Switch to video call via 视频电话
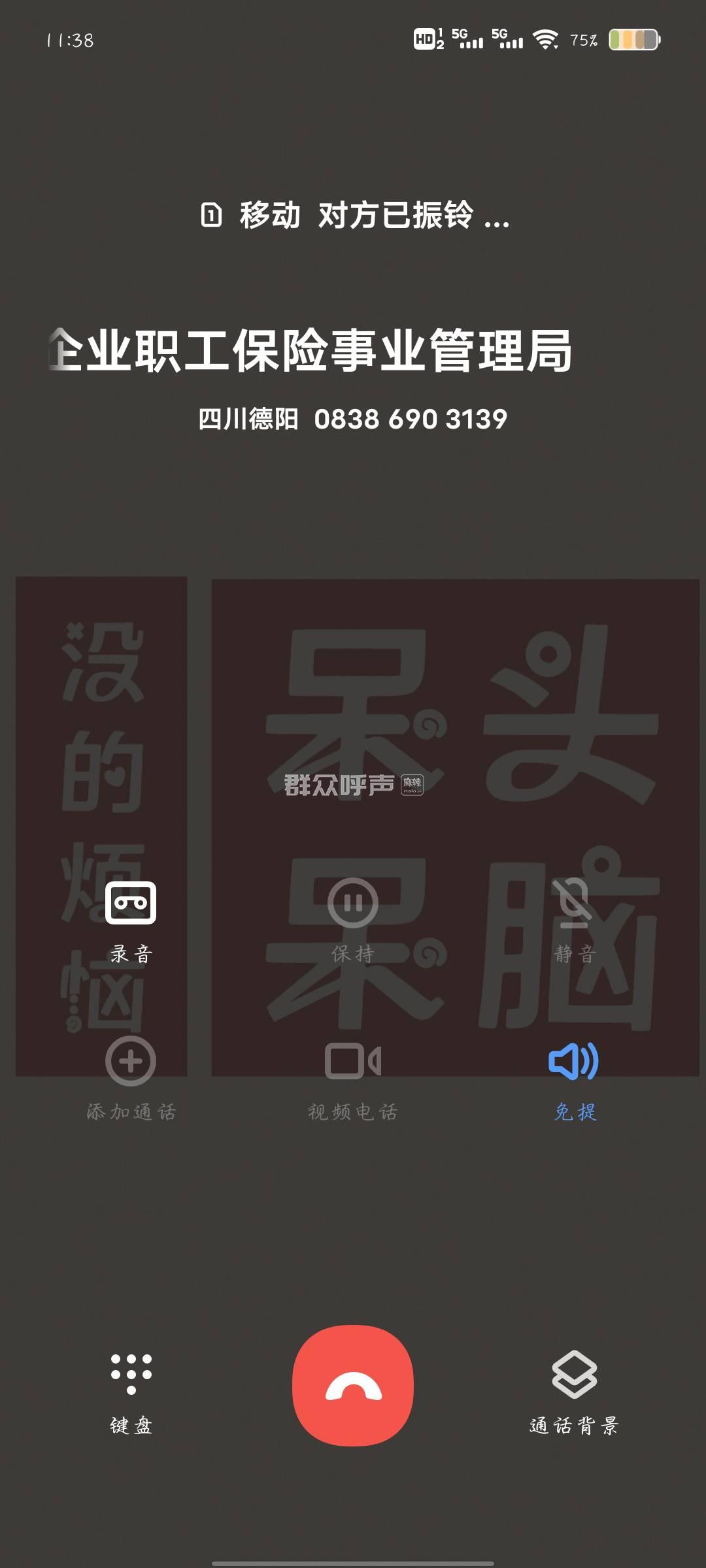The image size is (706, 1568). click(x=353, y=1062)
